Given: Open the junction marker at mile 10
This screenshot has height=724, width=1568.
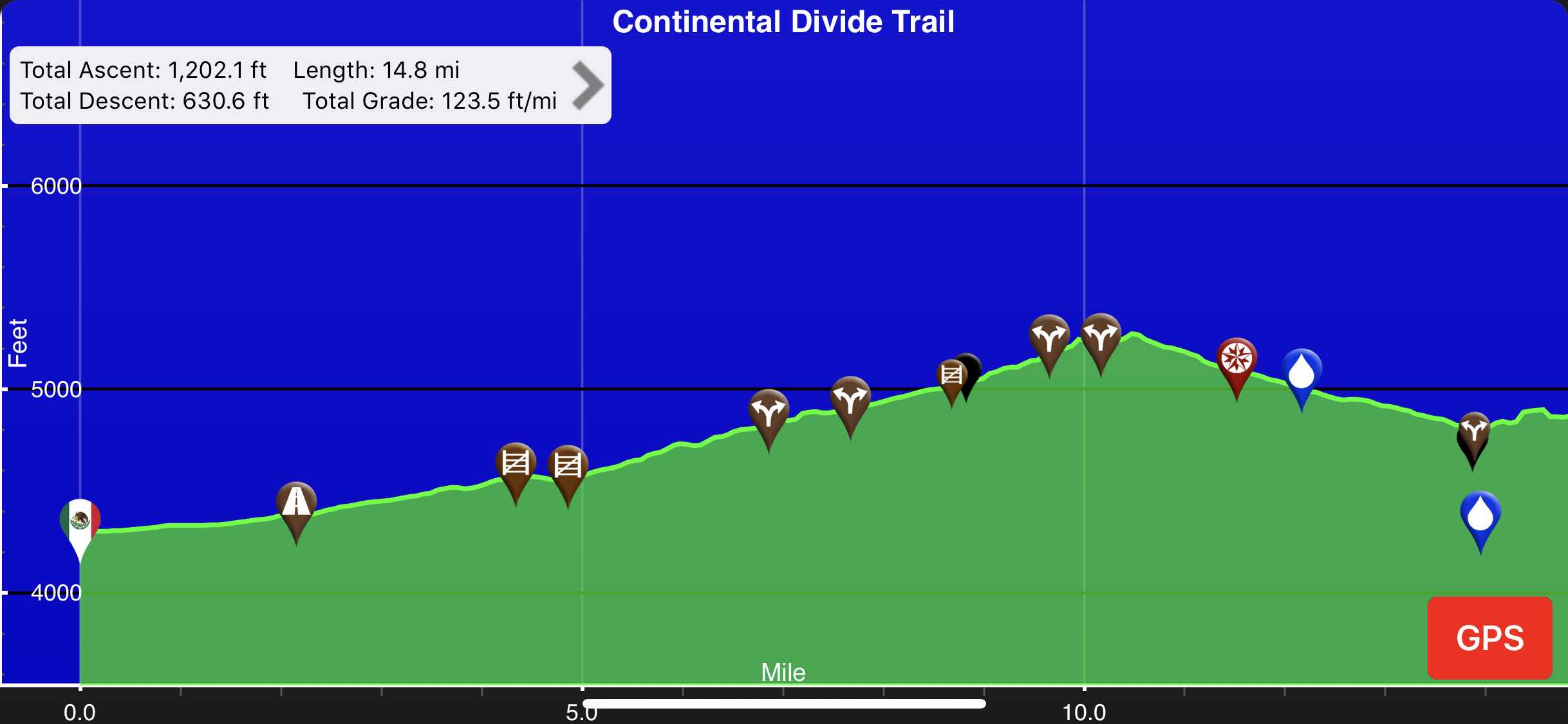Looking at the screenshot, I should tap(1101, 334).
